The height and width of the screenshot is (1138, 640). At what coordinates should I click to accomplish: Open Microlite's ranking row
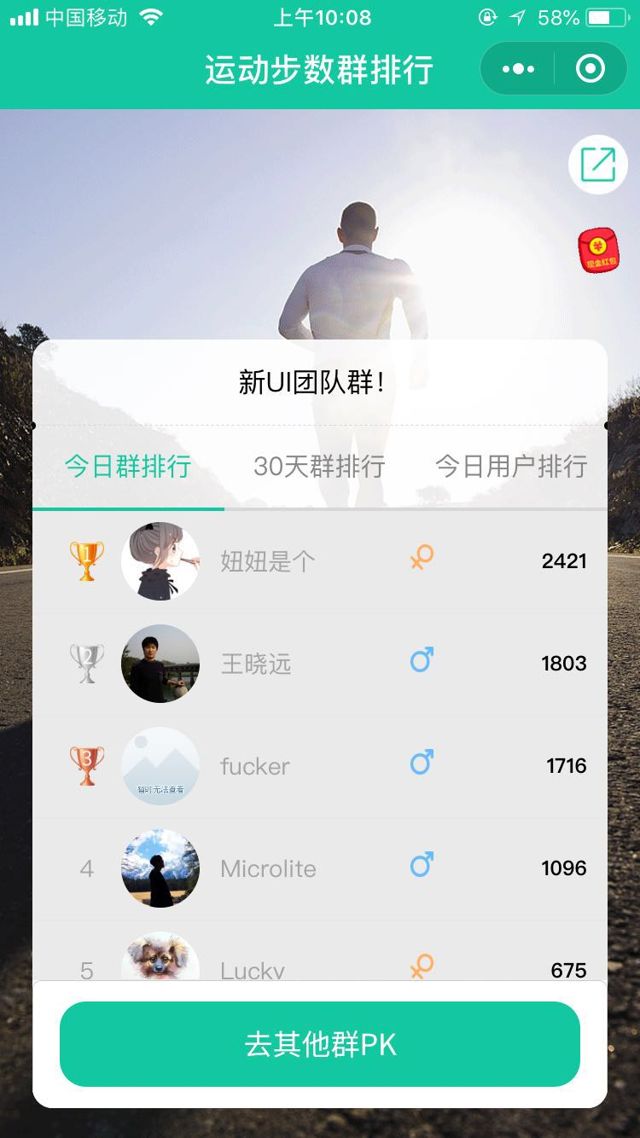click(320, 868)
